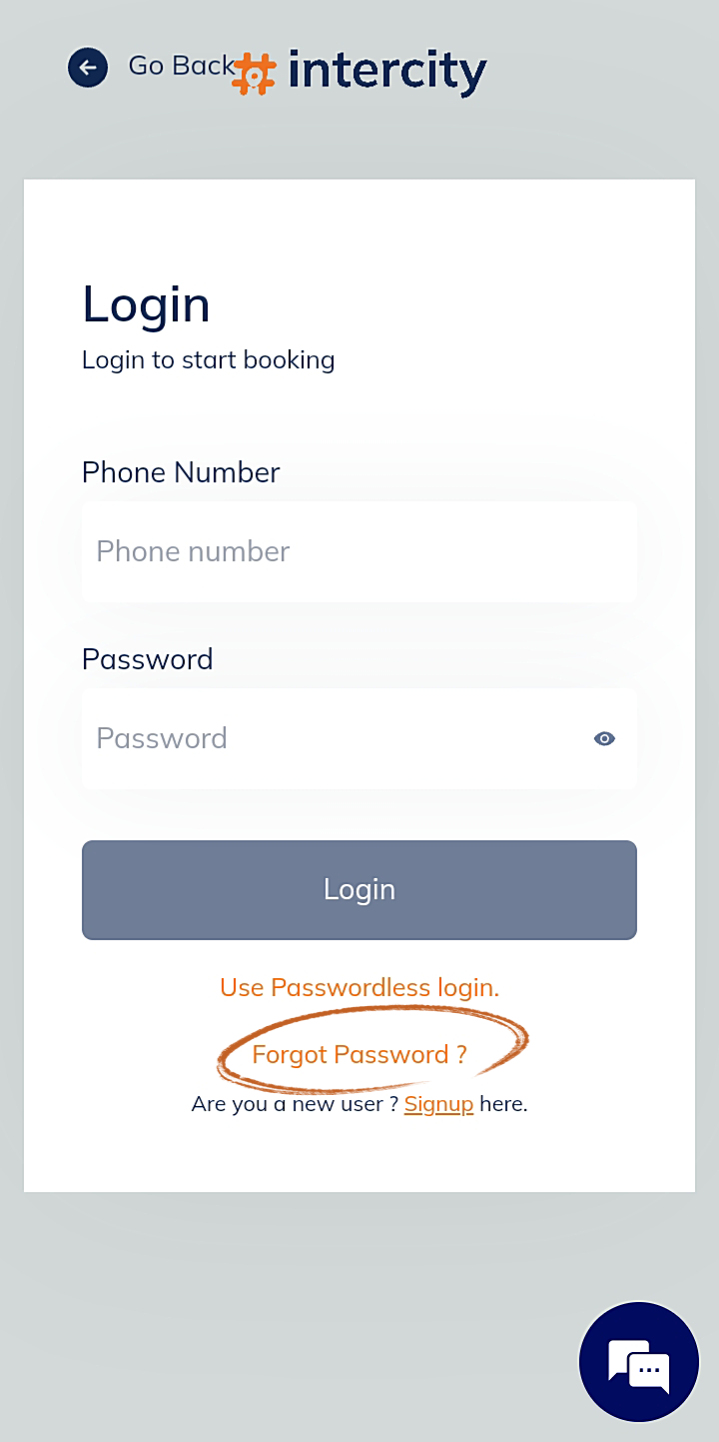719x1442 pixels.
Task: Open the chat support bubble
Action: point(639,1362)
